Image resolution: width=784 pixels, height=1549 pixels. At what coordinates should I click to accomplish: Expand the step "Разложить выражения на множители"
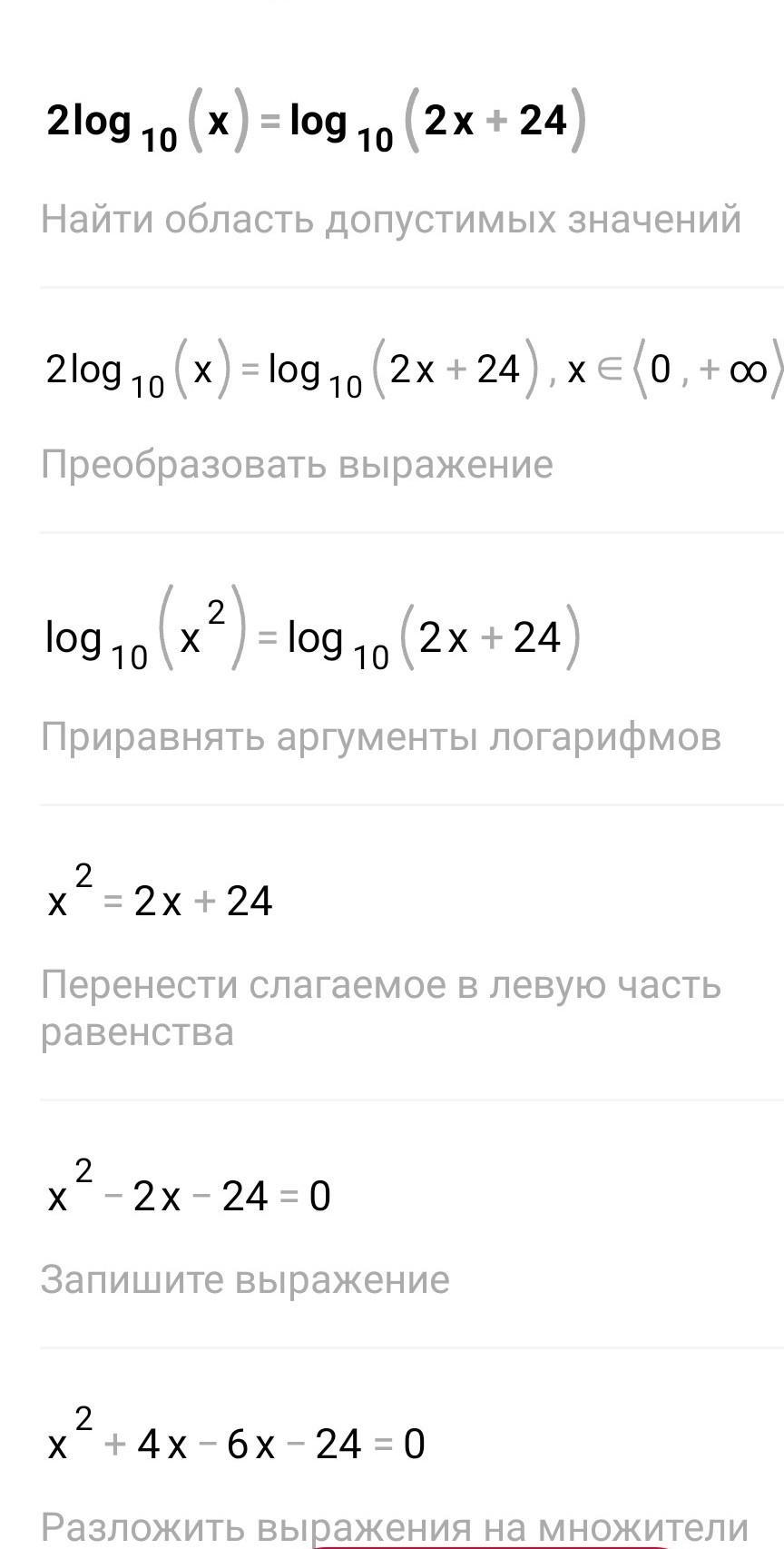tap(395, 1528)
